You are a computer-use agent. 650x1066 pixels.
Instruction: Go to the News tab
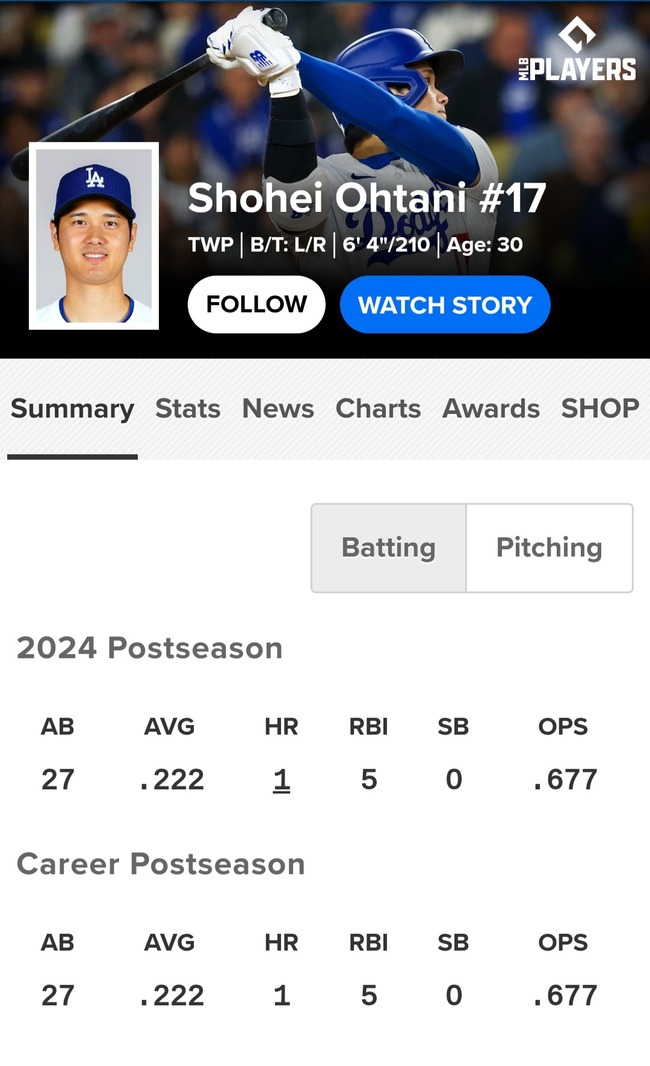[x=278, y=408]
